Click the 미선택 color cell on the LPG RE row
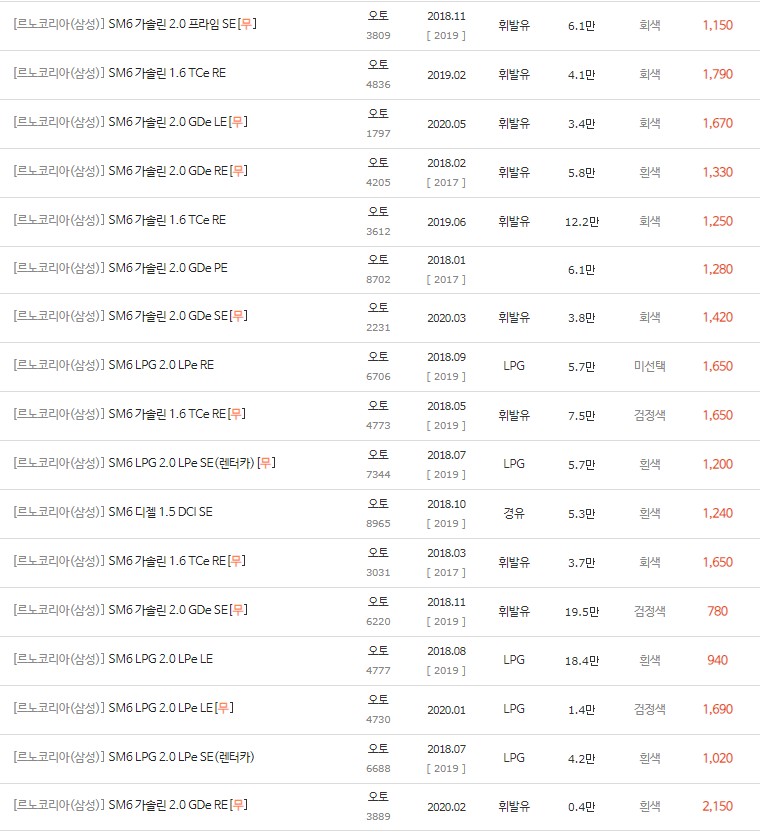760x832 pixels. [x=647, y=367]
